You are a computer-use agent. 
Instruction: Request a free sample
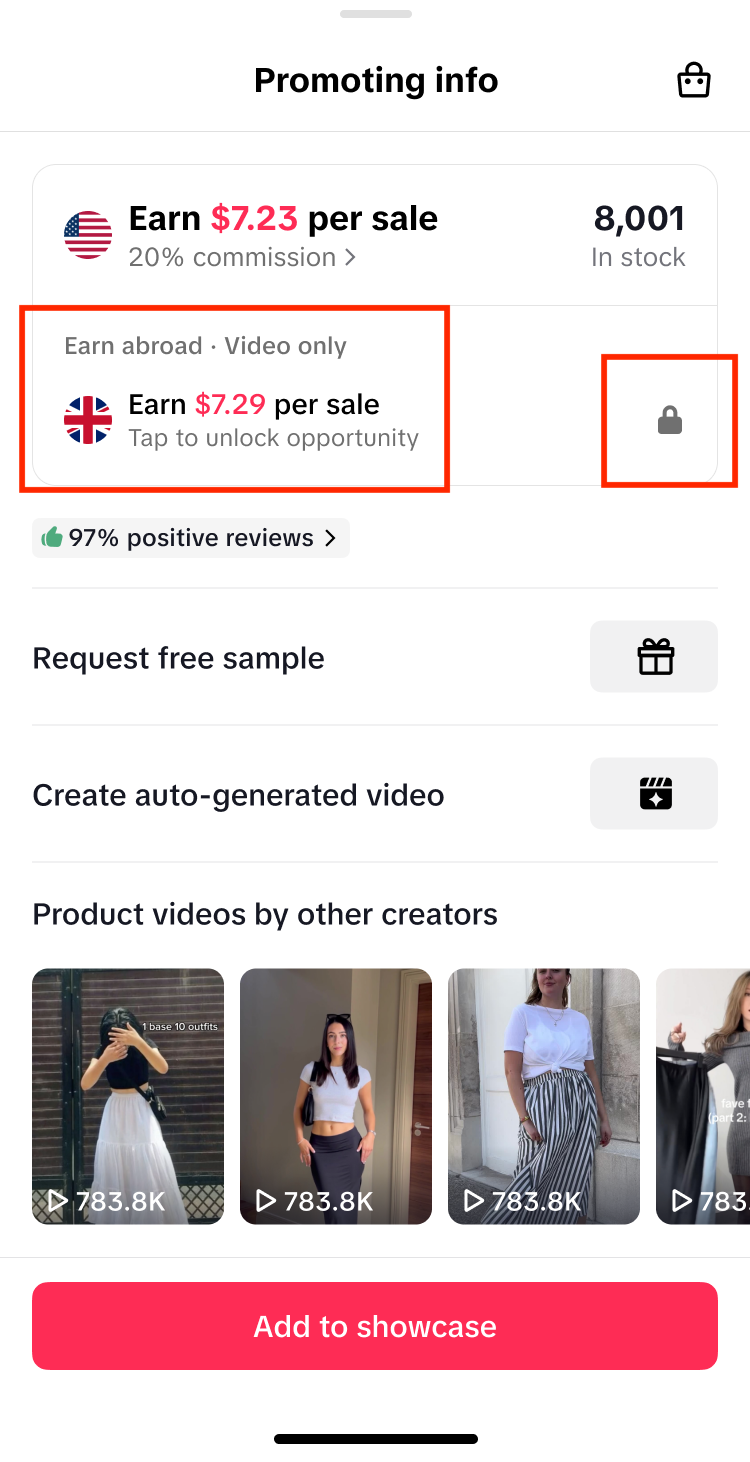point(654,657)
